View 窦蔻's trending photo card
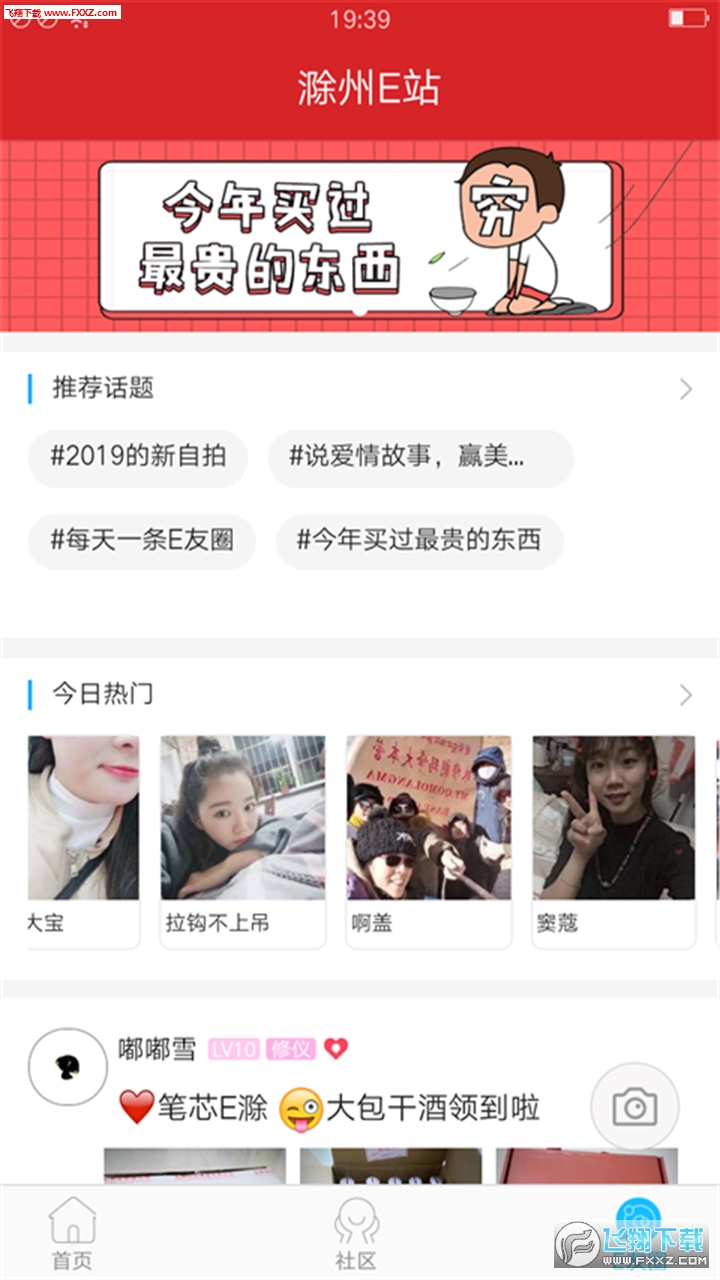The height and width of the screenshot is (1280, 720). tap(614, 840)
